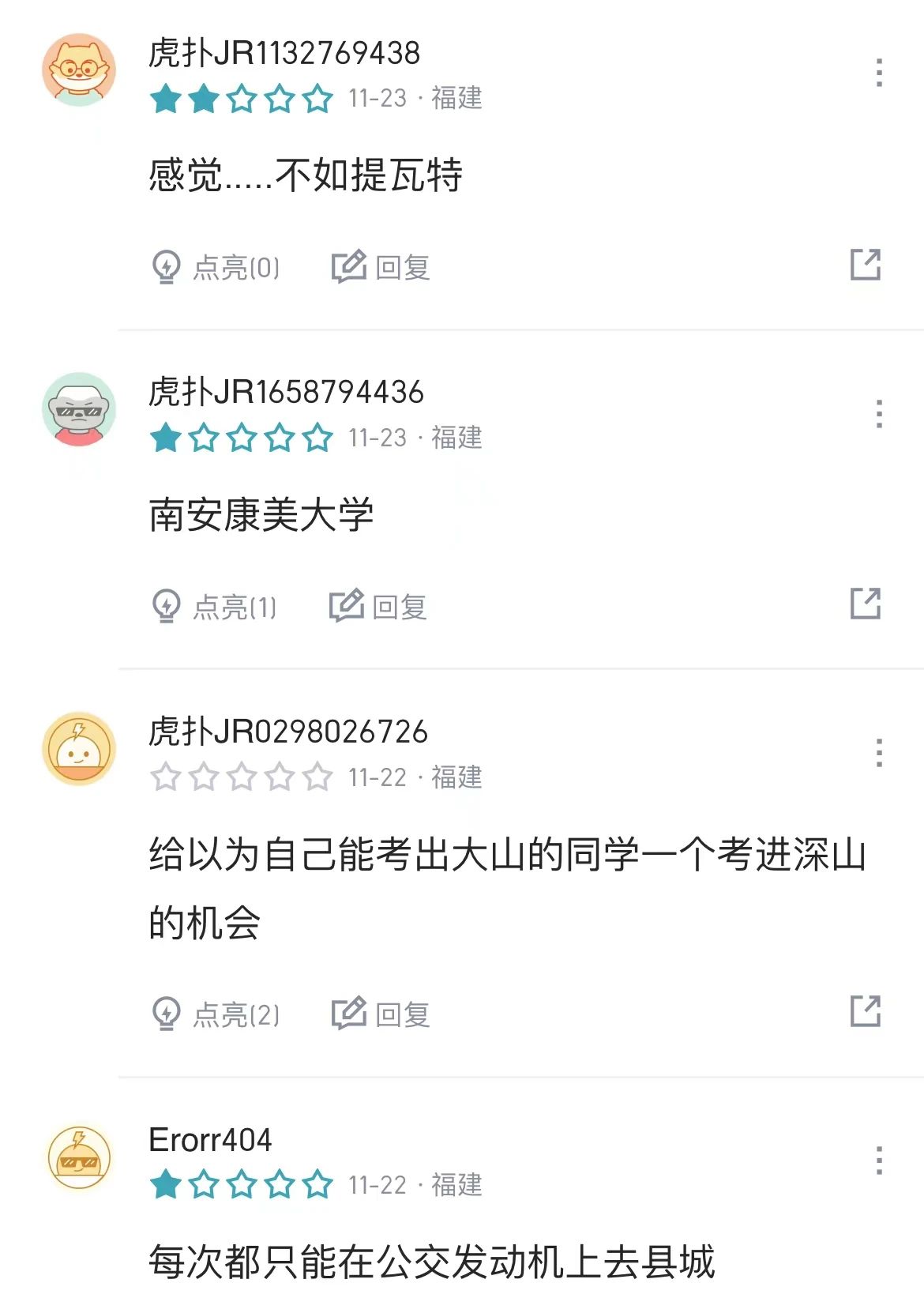Open overflow menu for 虎扑JR1132769438's comment
Image resolution: width=924 pixels, height=1298 pixels.
[878, 73]
